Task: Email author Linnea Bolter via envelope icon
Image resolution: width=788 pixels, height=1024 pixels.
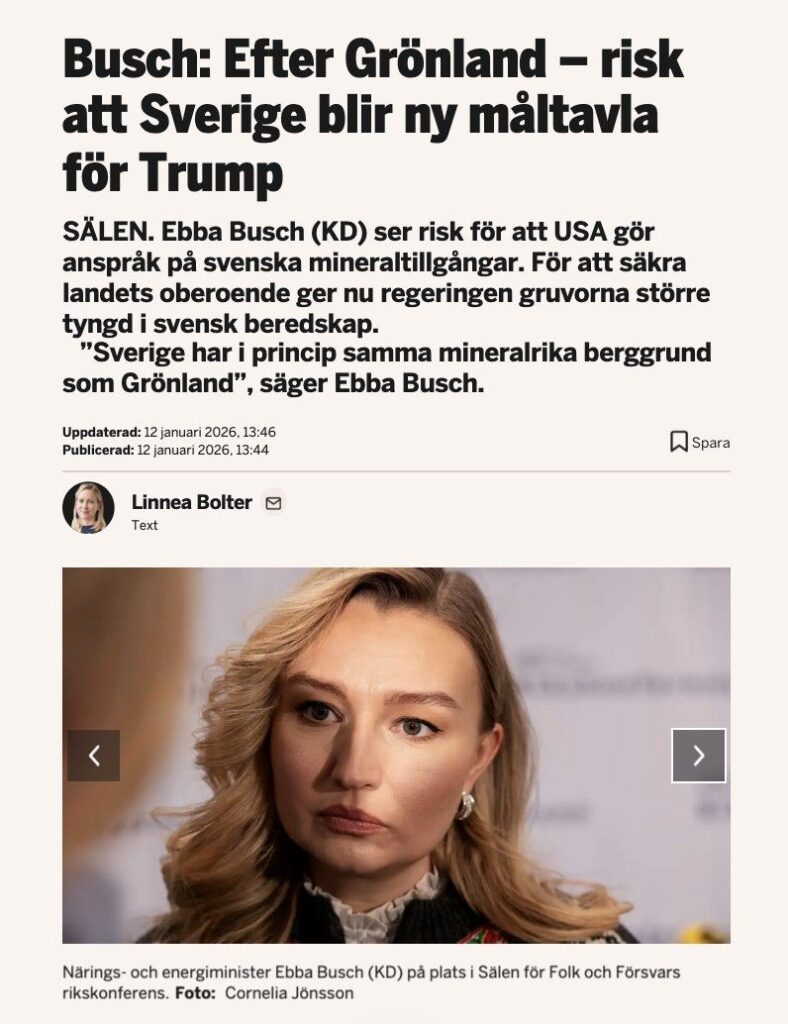Action: point(273,503)
